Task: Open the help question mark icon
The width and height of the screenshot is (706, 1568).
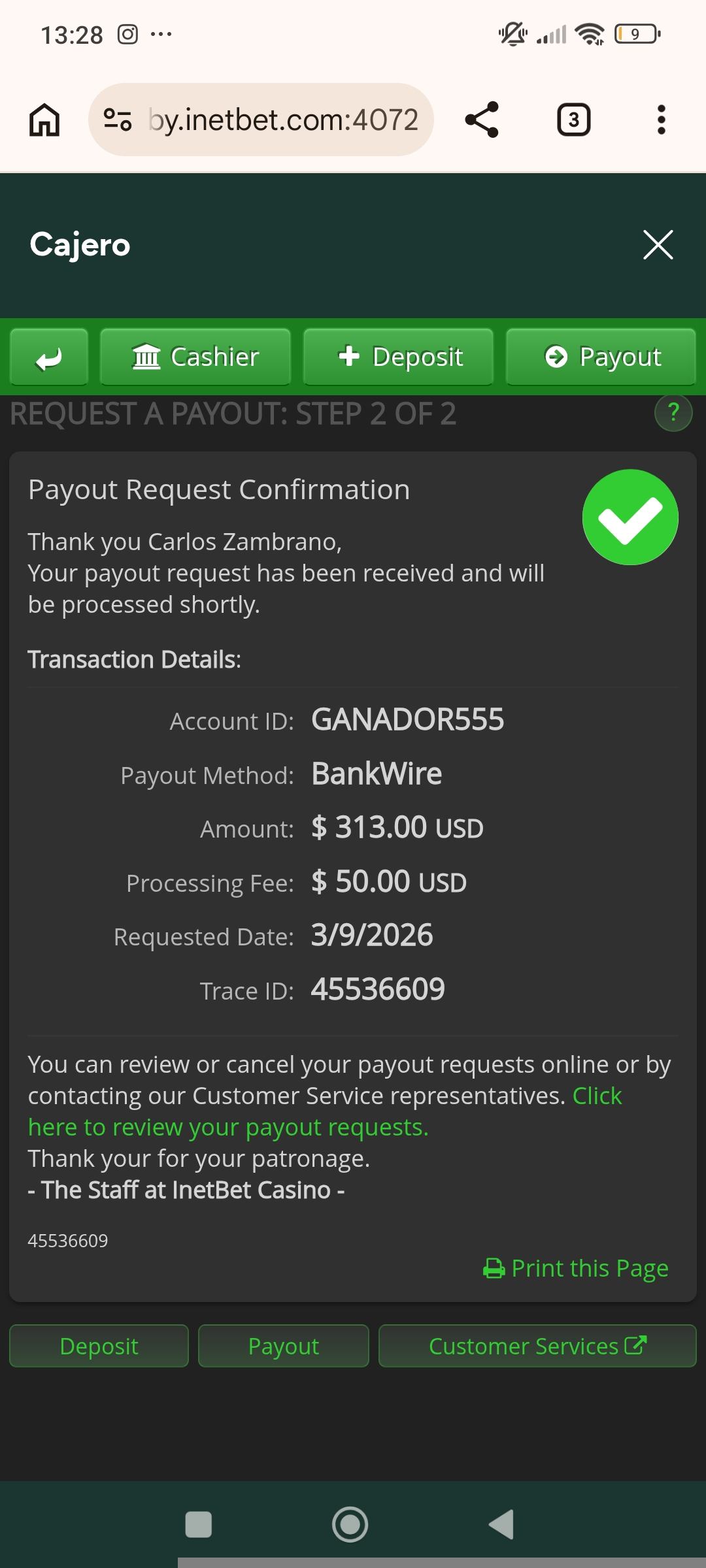Action: click(x=673, y=413)
